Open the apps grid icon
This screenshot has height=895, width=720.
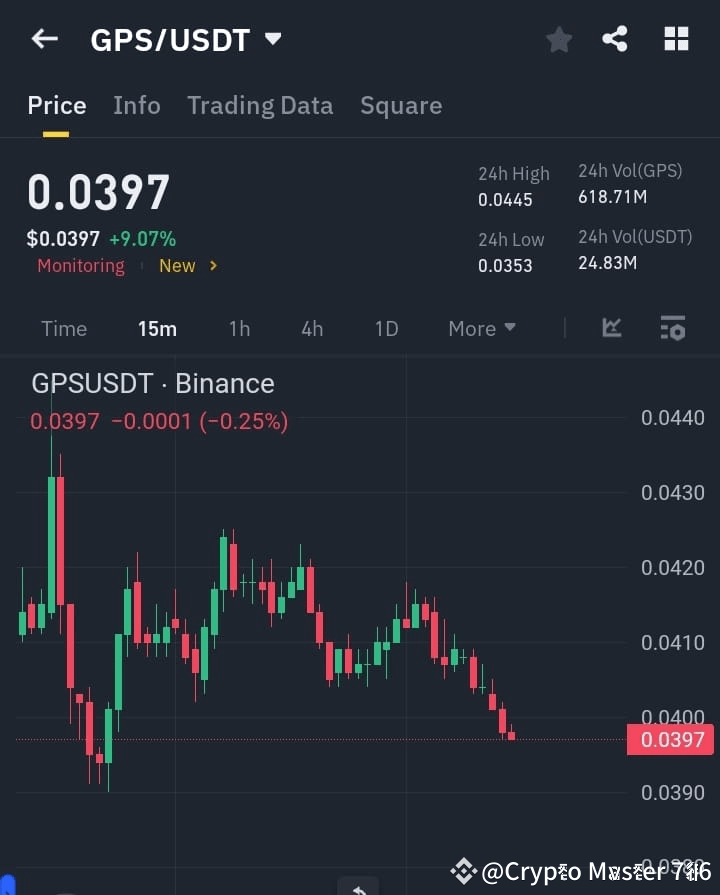pos(676,38)
